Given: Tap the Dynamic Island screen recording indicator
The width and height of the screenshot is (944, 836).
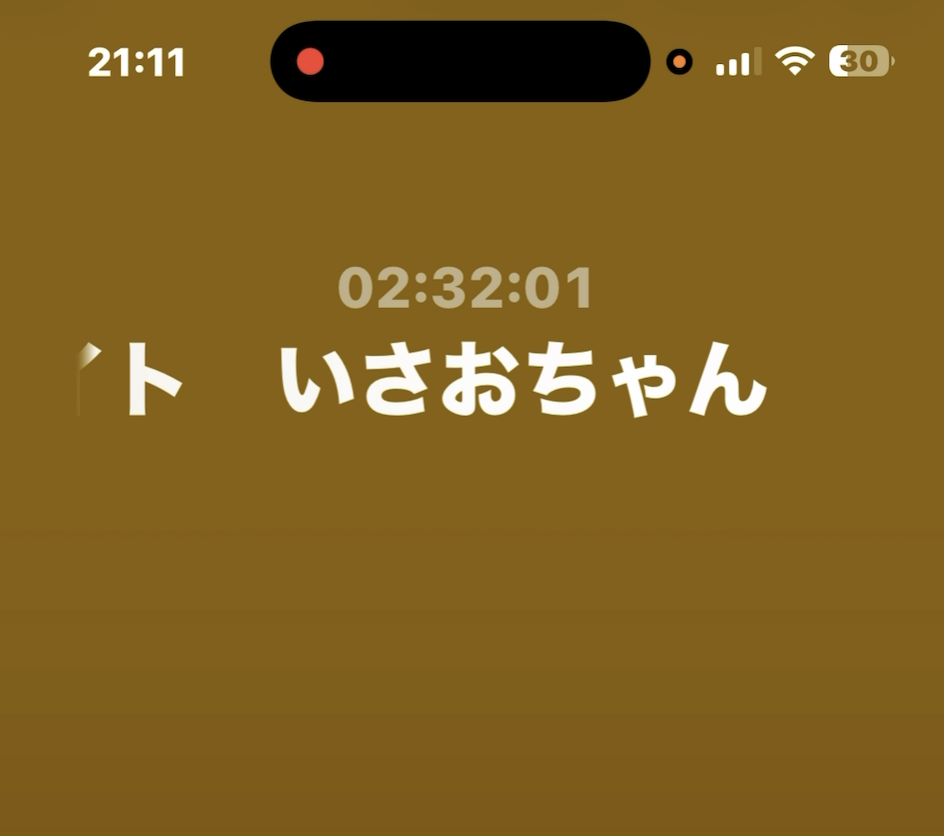Looking at the screenshot, I should click(x=311, y=62).
